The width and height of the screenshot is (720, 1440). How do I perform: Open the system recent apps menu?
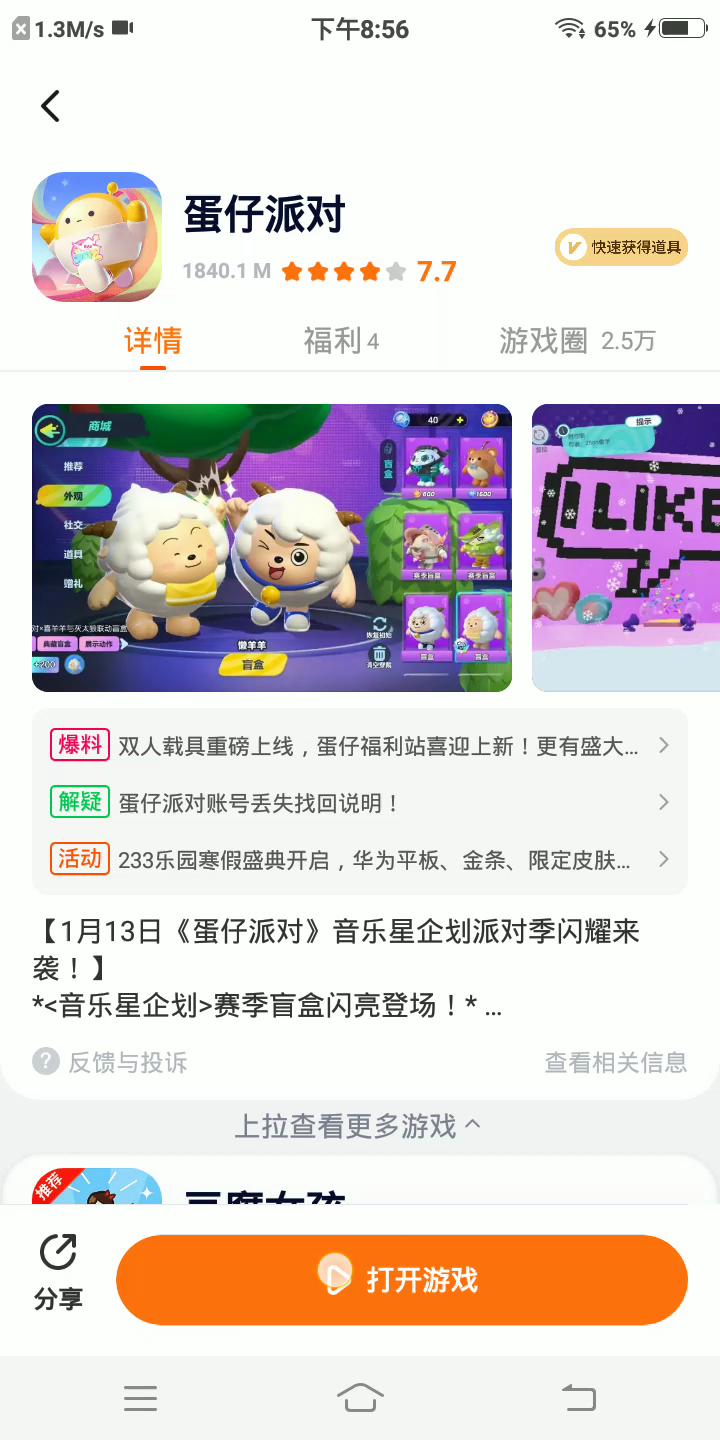coord(141,1397)
